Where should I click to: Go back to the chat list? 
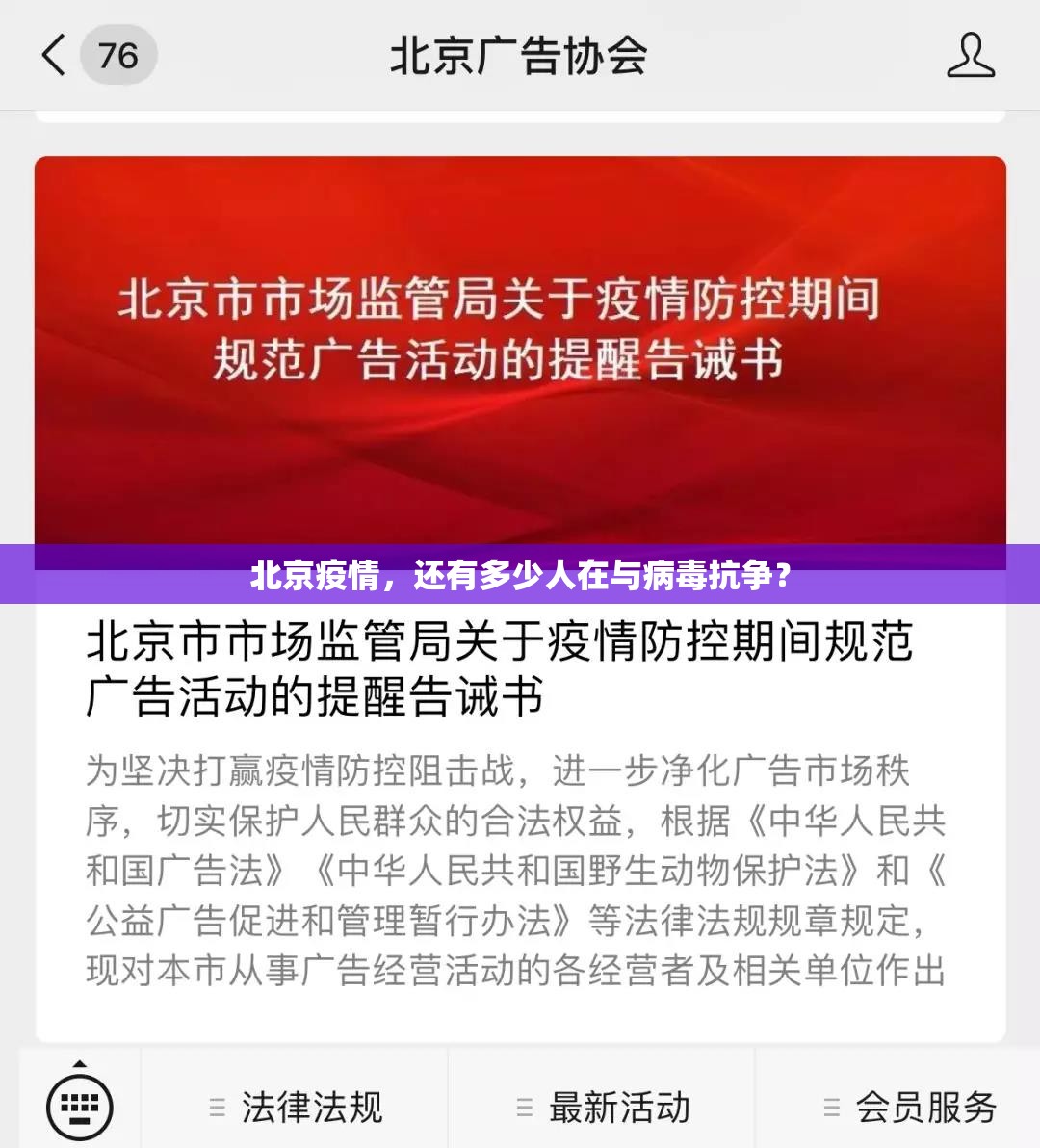pyautogui.click(x=56, y=55)
